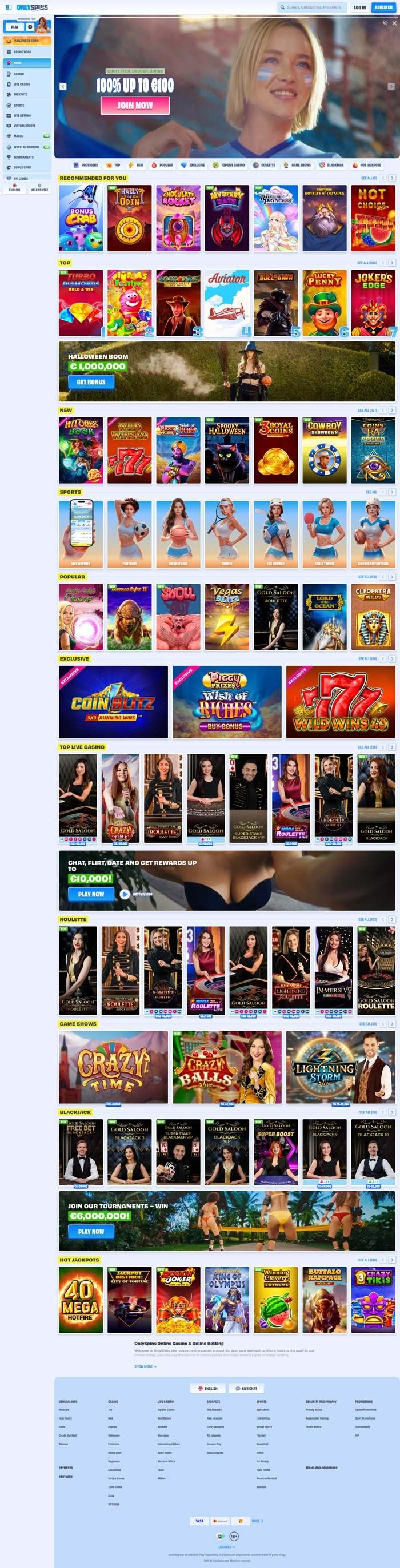Get the Halloween Boom bonus
Viewport: 400px width, 1568px height.
click(x=91, y=382)
